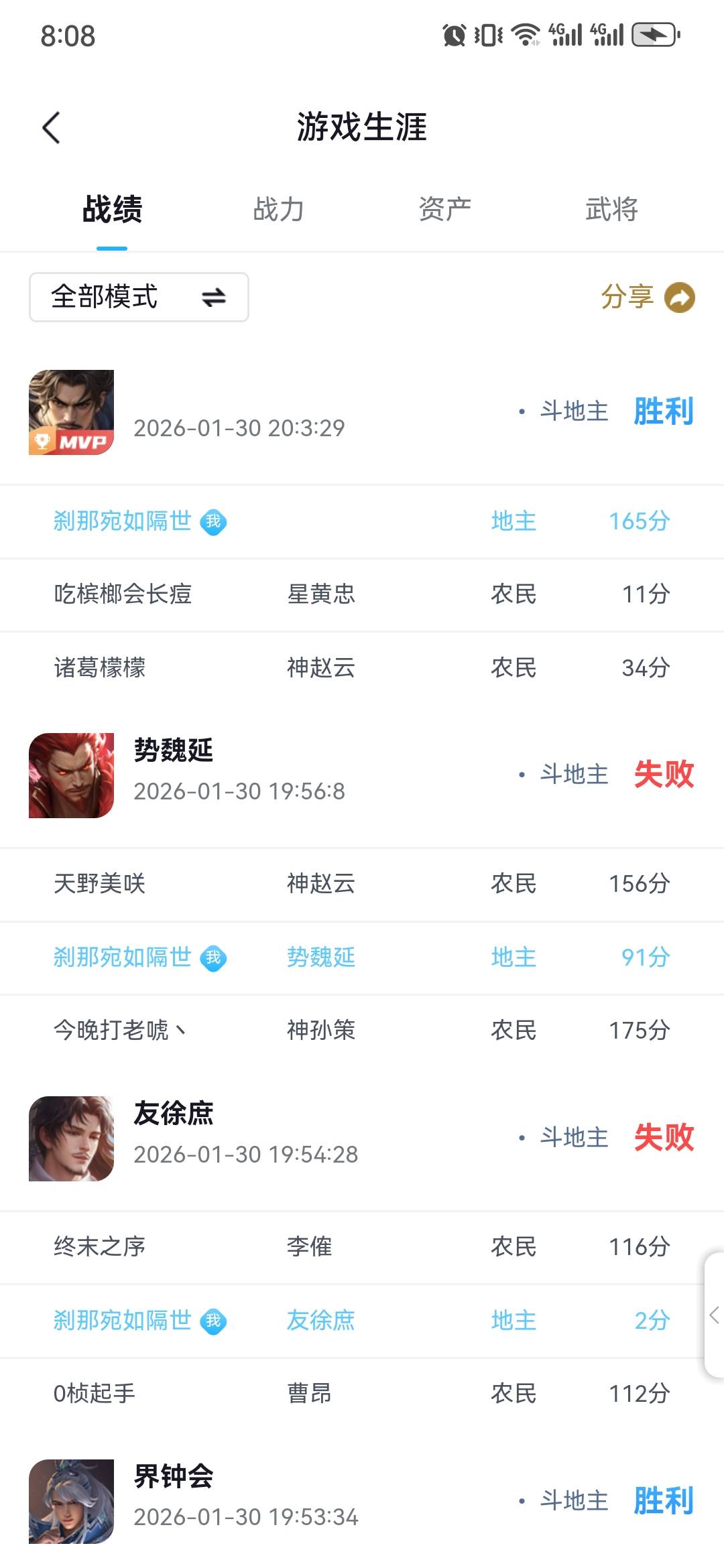The image size is (724, 1568).
Task: Open the 全部模式 mode dropdown
Action: (x=139, y=297)
